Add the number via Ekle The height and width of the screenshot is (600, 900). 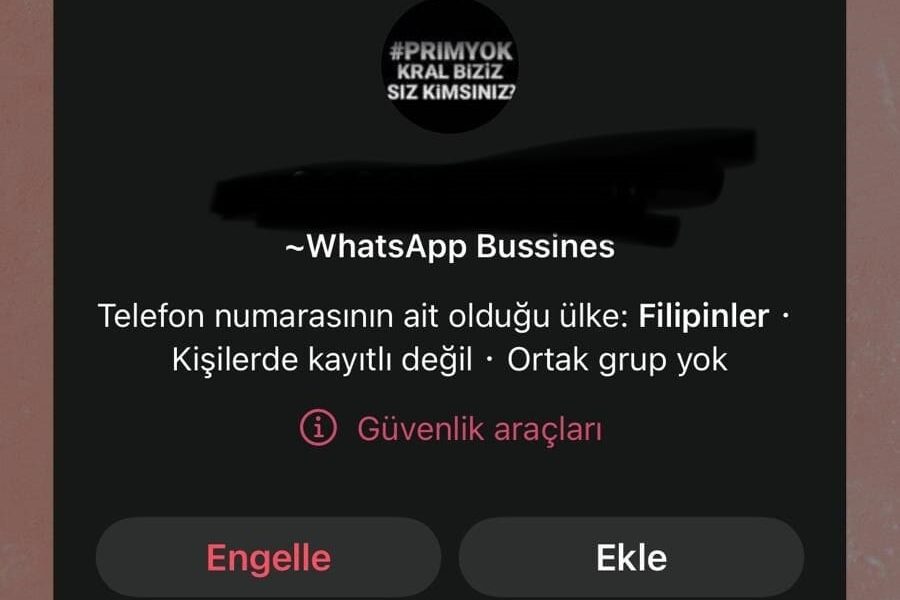click(x=631, y=557)
